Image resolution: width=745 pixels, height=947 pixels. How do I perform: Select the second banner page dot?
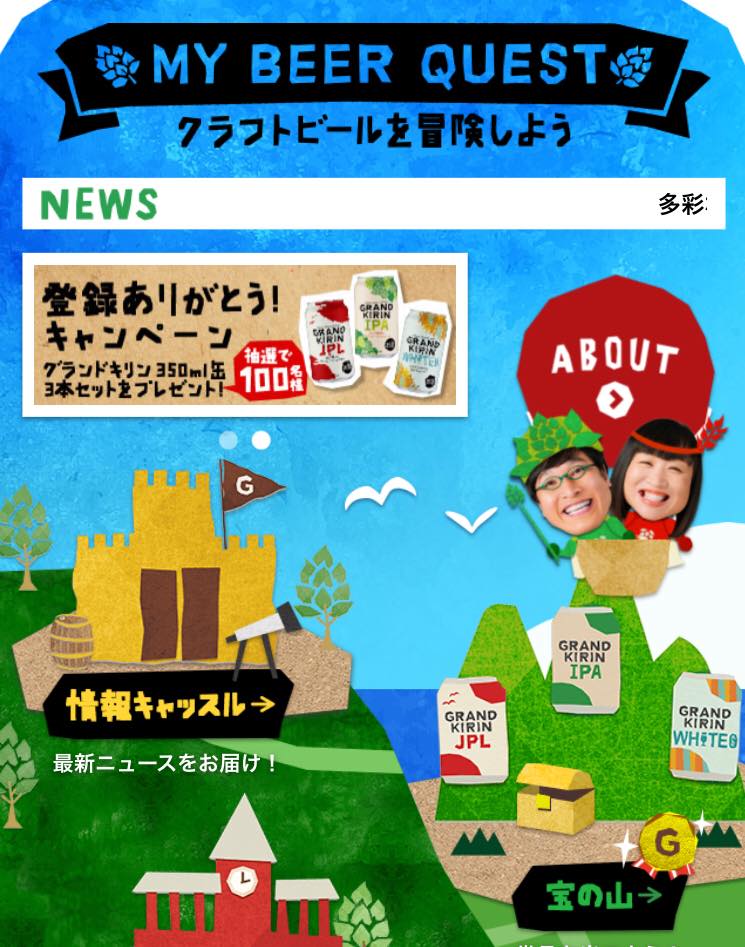click(261, 440)
